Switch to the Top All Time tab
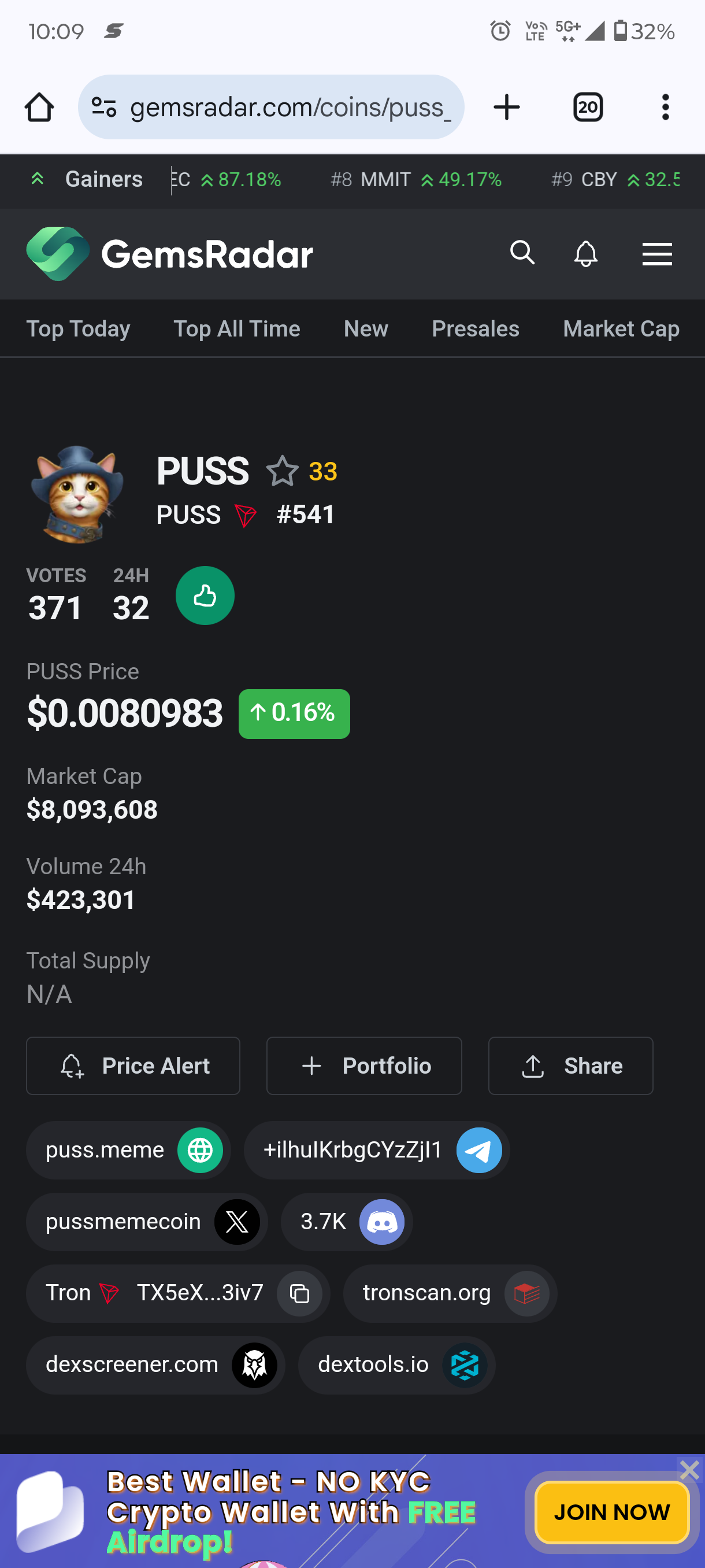The height and width of the screenshot is (1568, 705). pos(236,329)
